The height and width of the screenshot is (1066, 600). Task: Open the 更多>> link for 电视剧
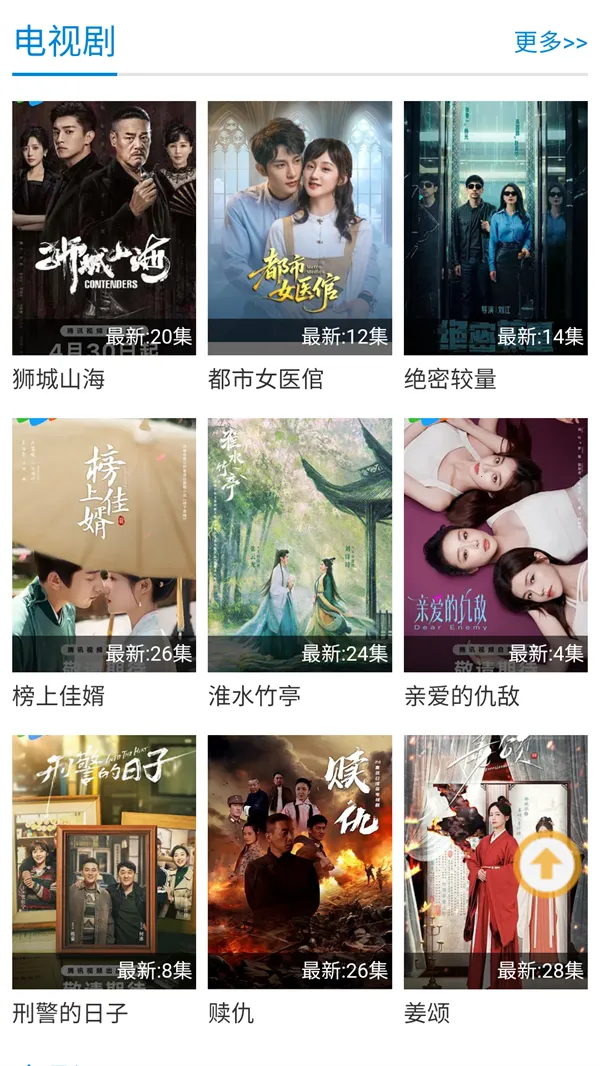point(550,42)
